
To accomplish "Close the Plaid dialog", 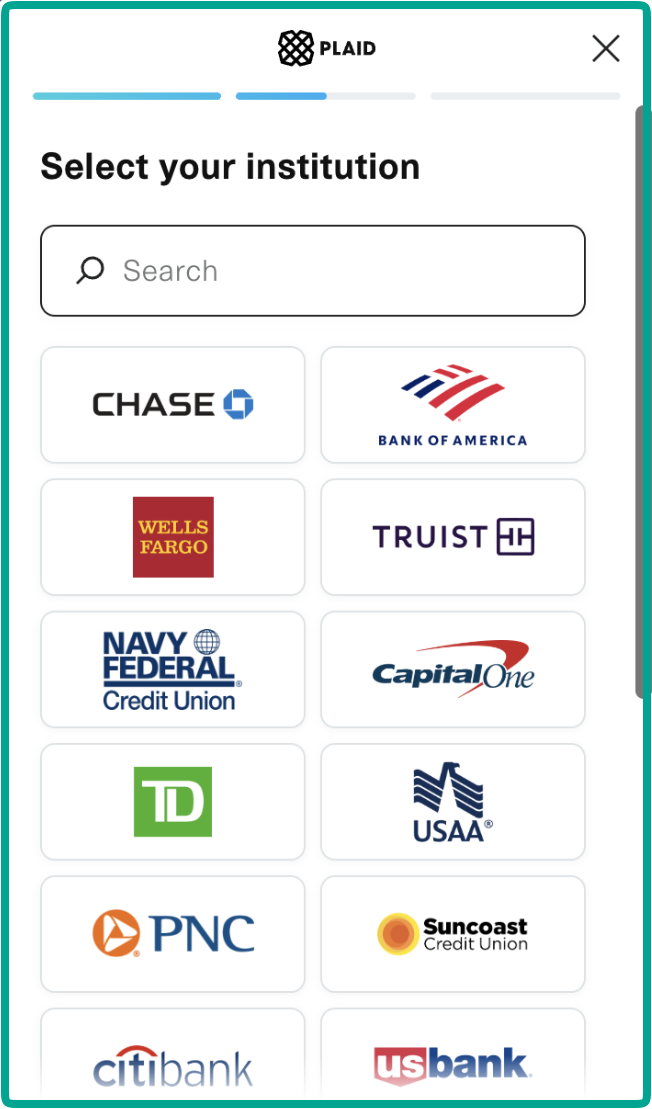I will coord(605,49).
